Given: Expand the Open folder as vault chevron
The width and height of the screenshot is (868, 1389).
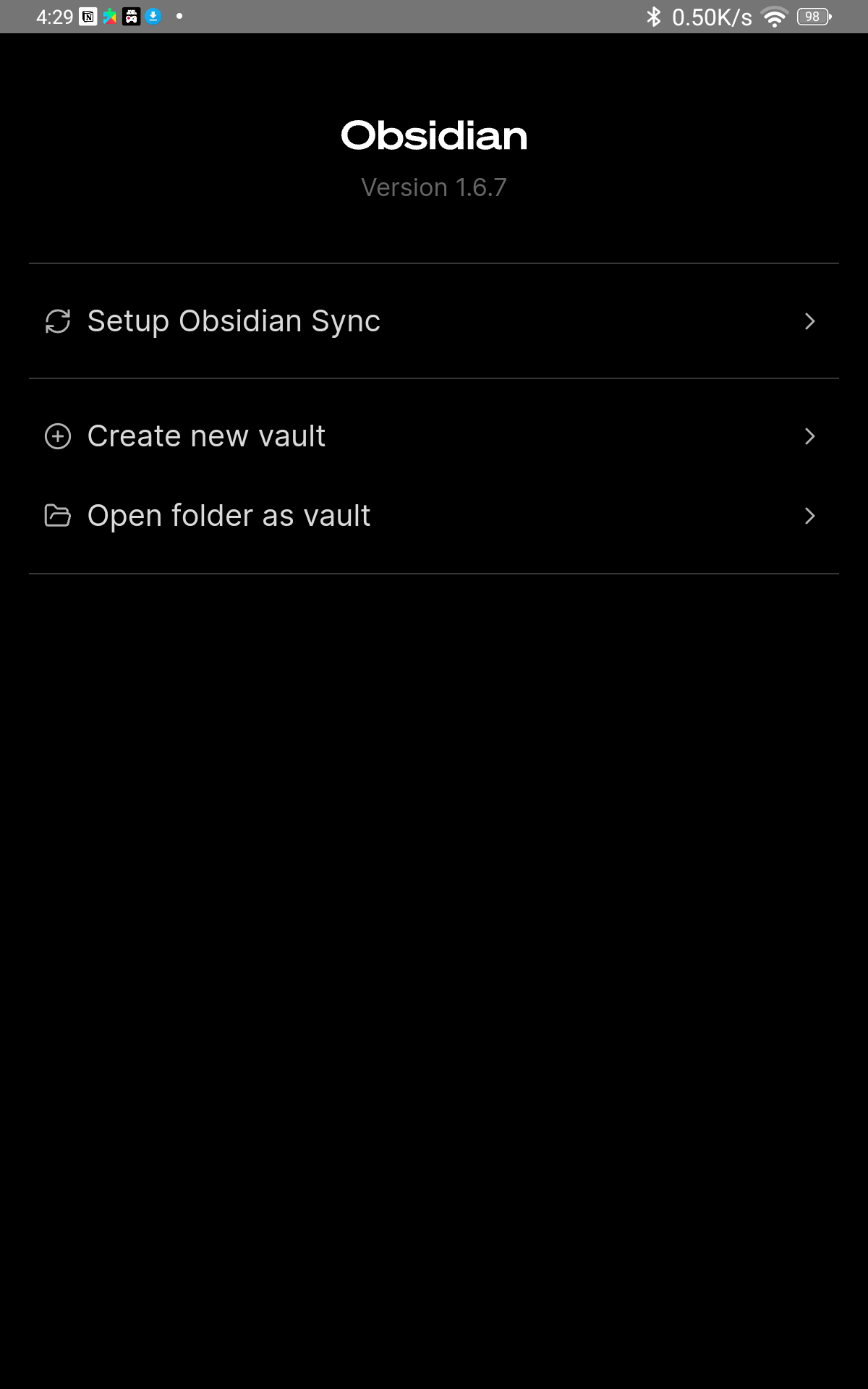Looking at the screenshot, I should click(810, 516).
